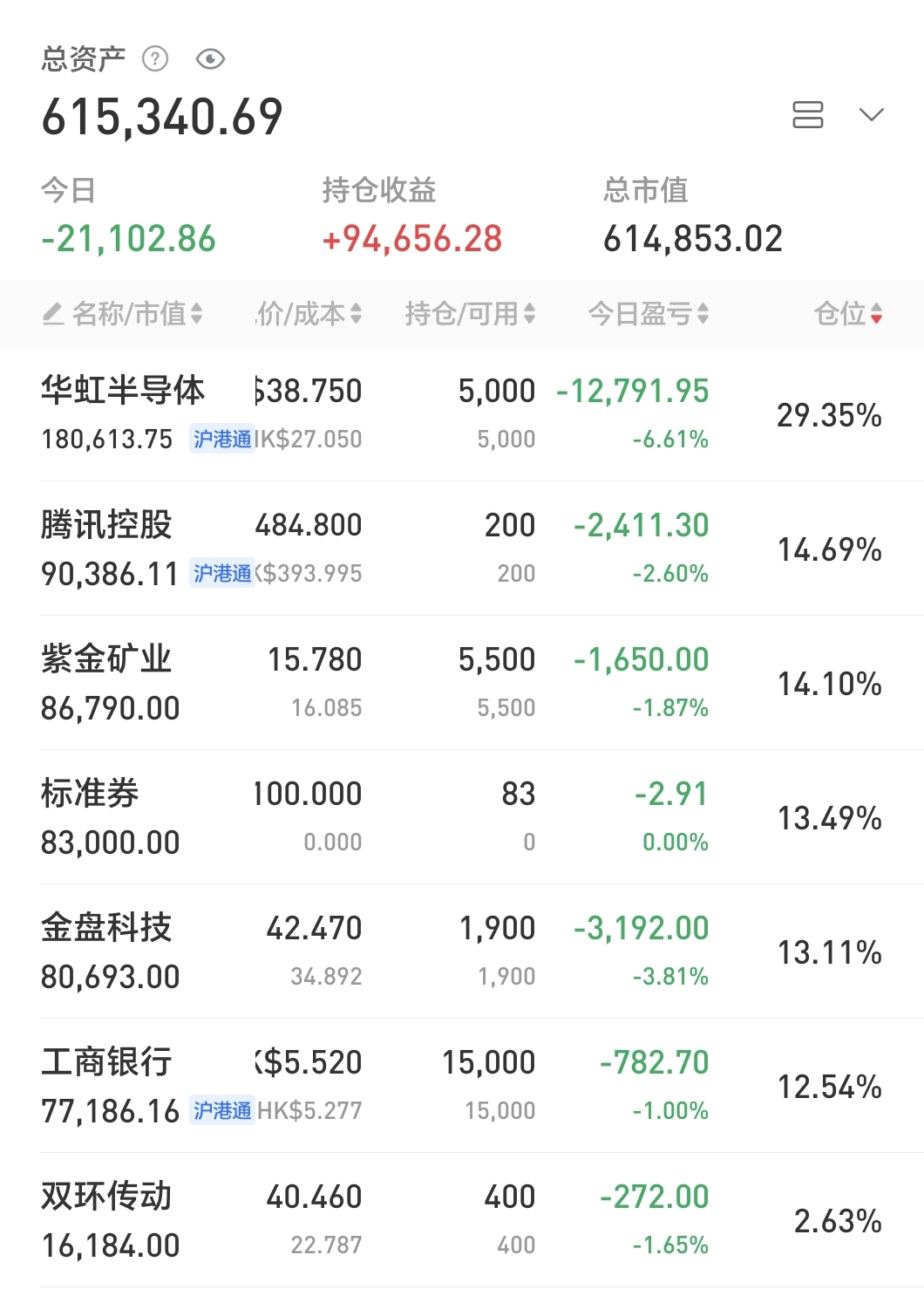Open the help icon beside 总资产
Viewport: 924px width, 1296px height.
[x=155, y=58]
